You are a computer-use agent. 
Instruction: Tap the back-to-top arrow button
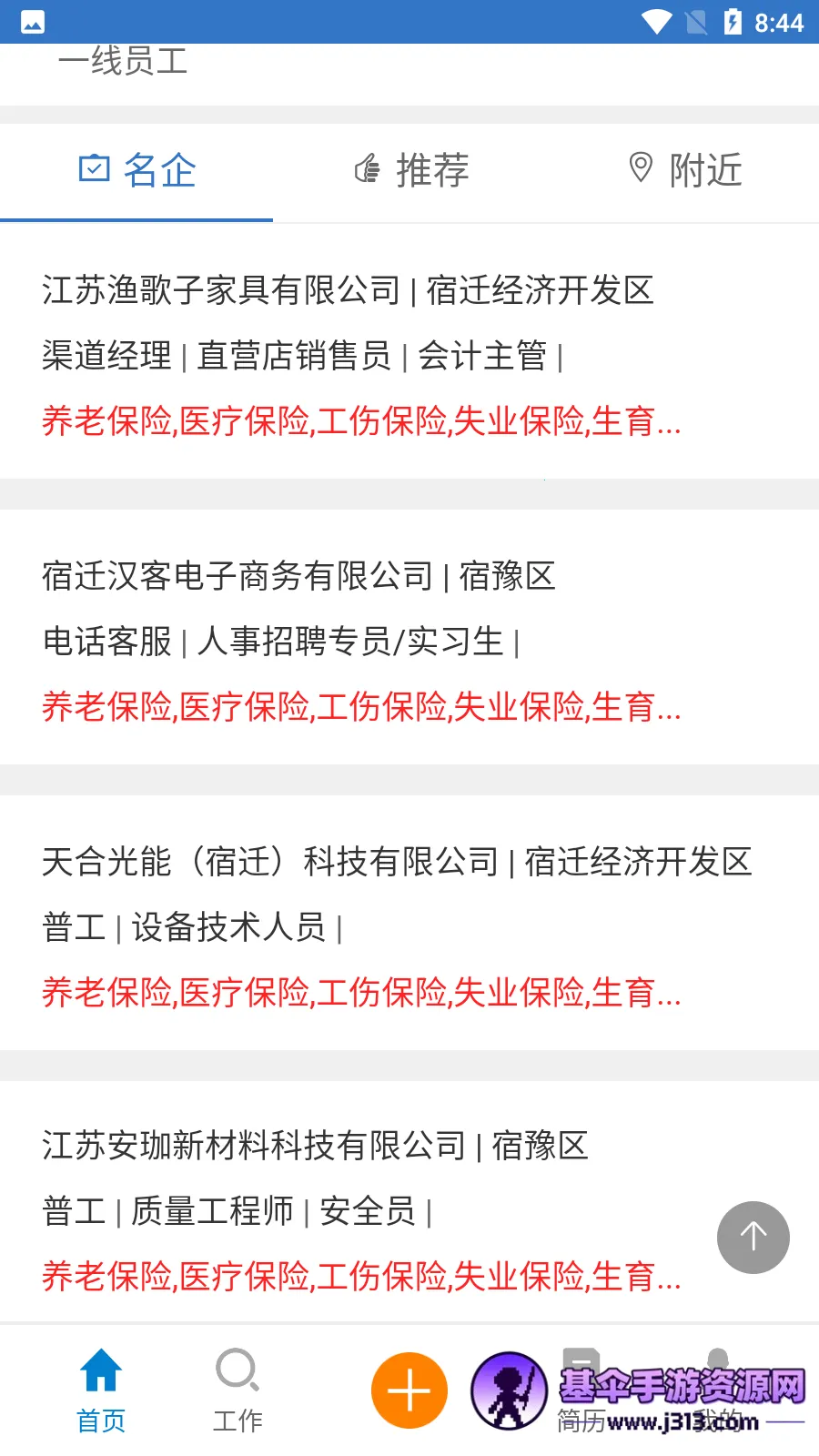753,1238
